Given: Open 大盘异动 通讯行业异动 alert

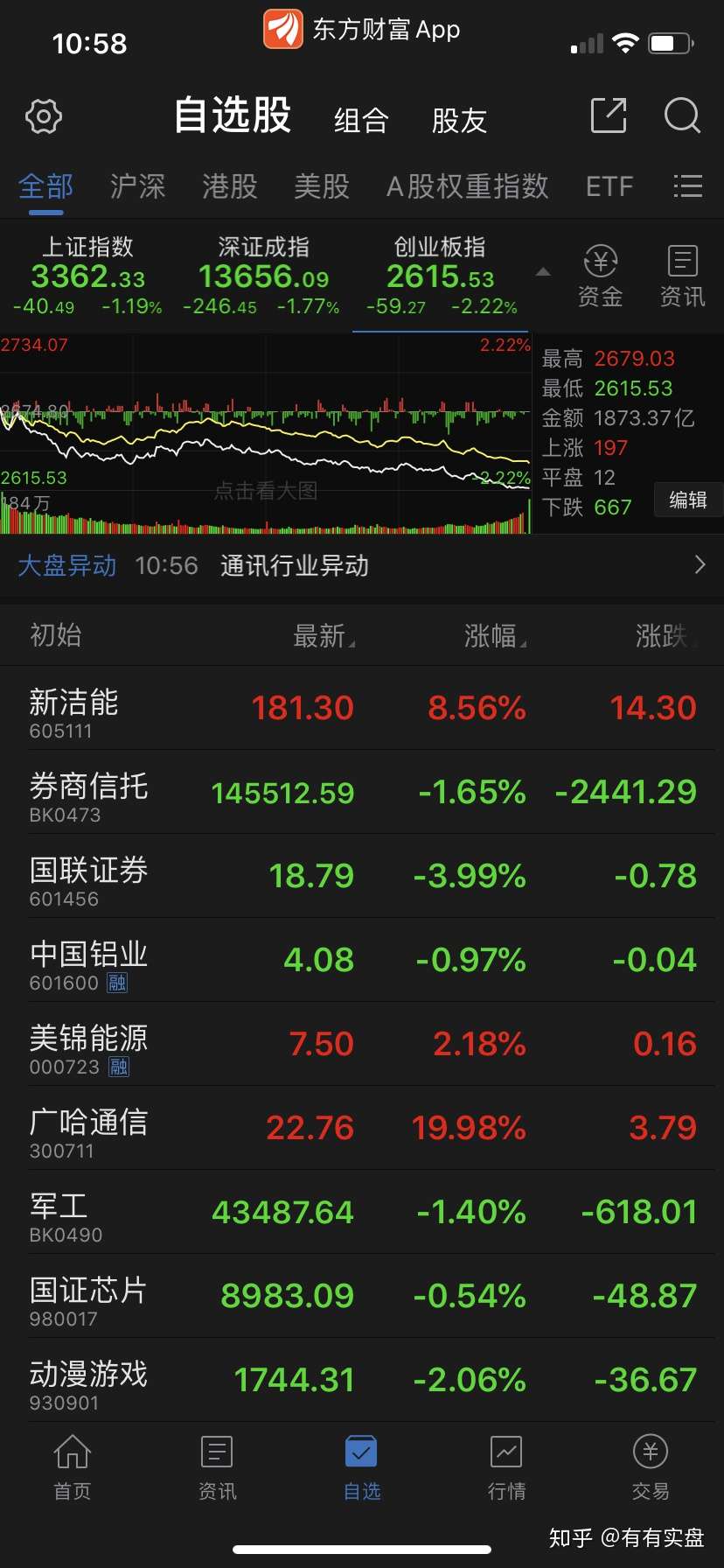Looking at the screenshot, I should pyautogui.click(x=362, y=565).
